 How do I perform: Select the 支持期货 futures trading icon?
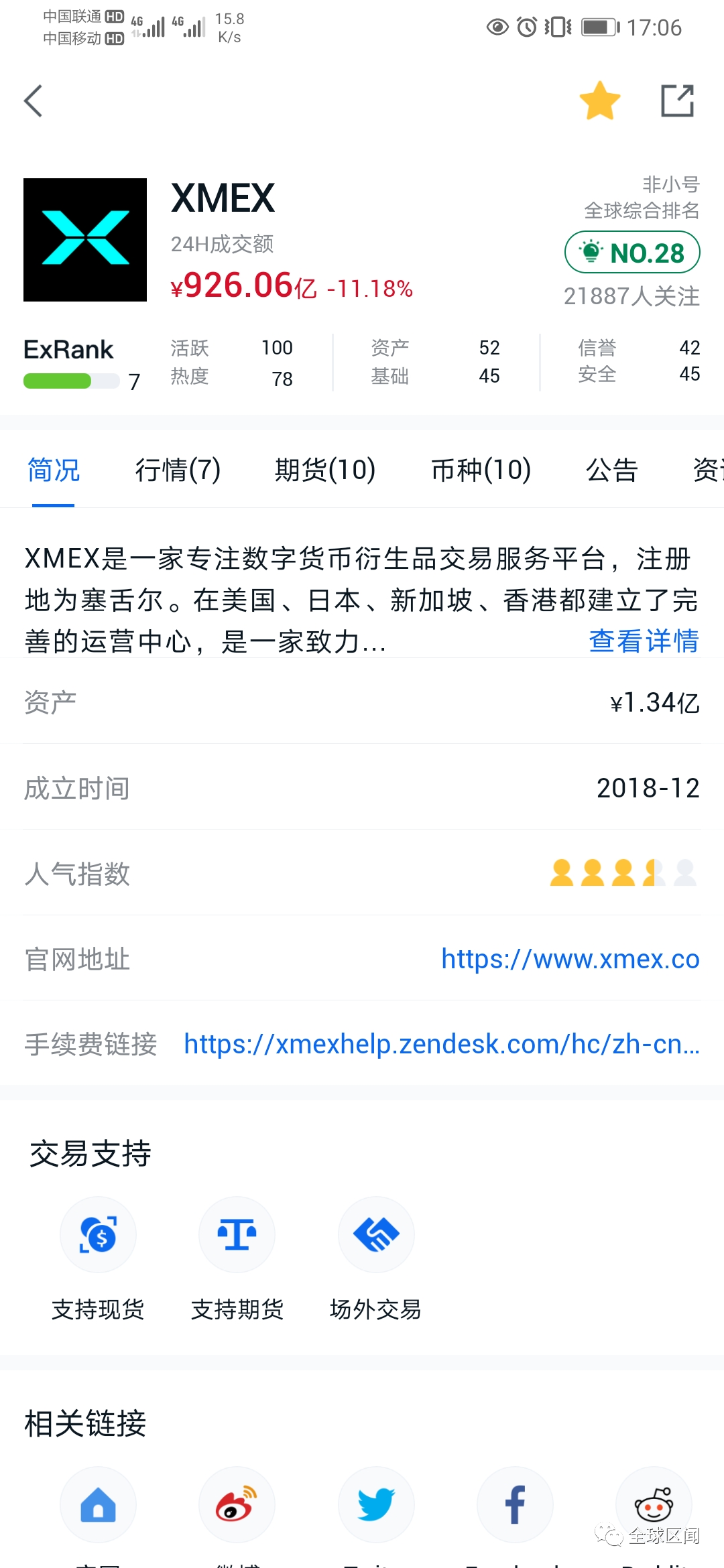[x=236, y=1235]
